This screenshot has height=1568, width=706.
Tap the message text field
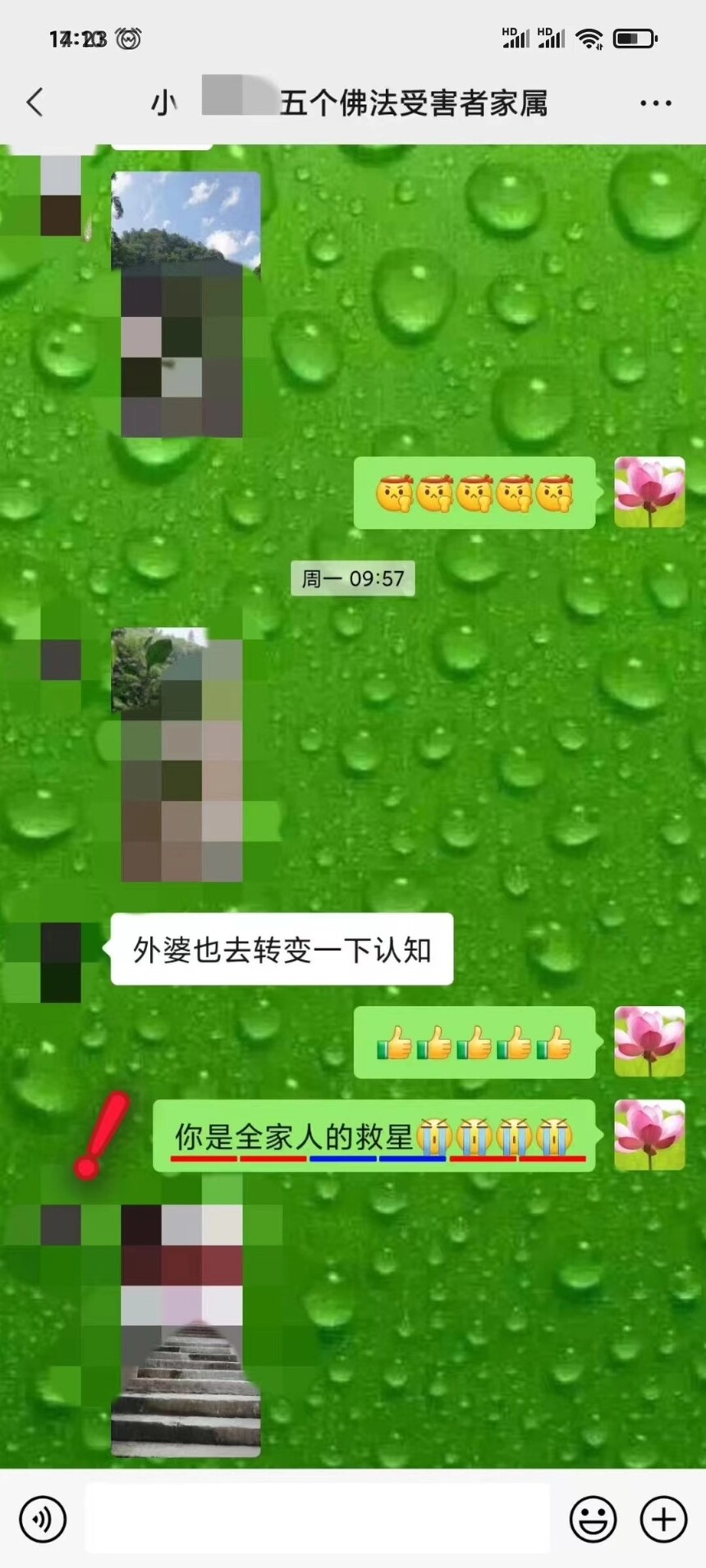click(317, 1520)
